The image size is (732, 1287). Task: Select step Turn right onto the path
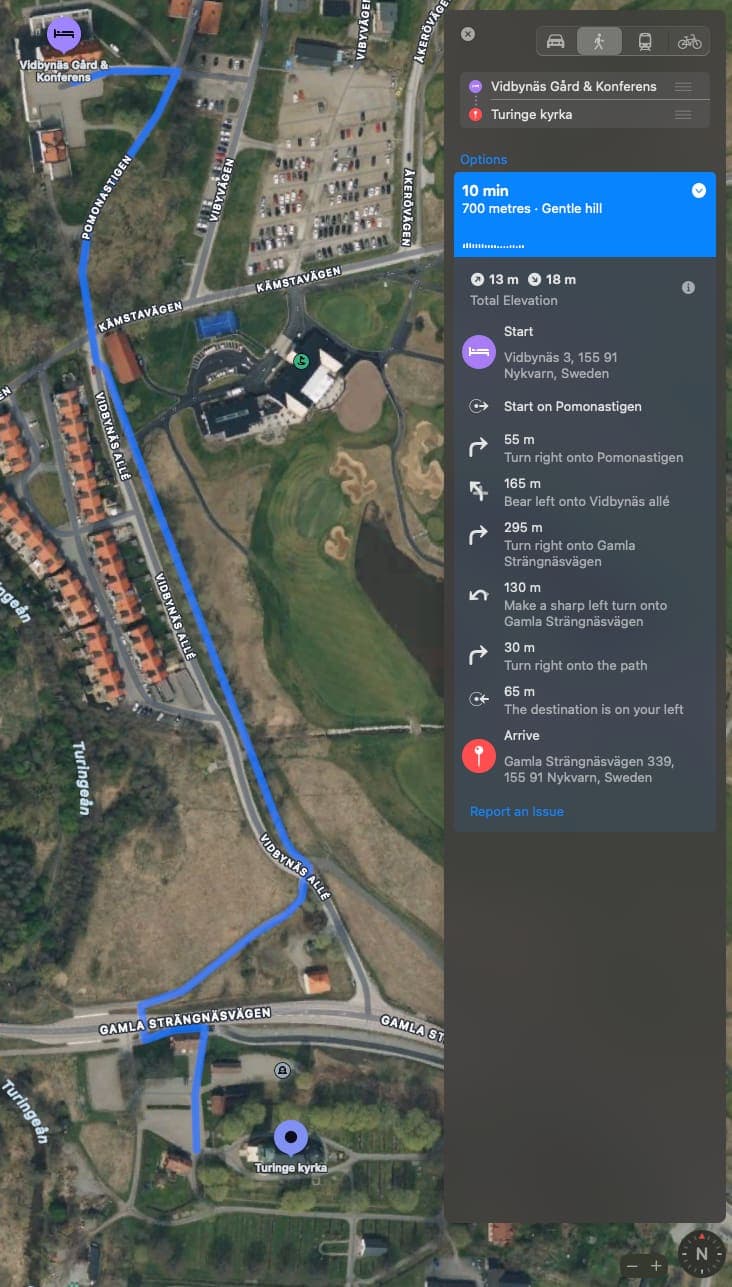point(575,656)
